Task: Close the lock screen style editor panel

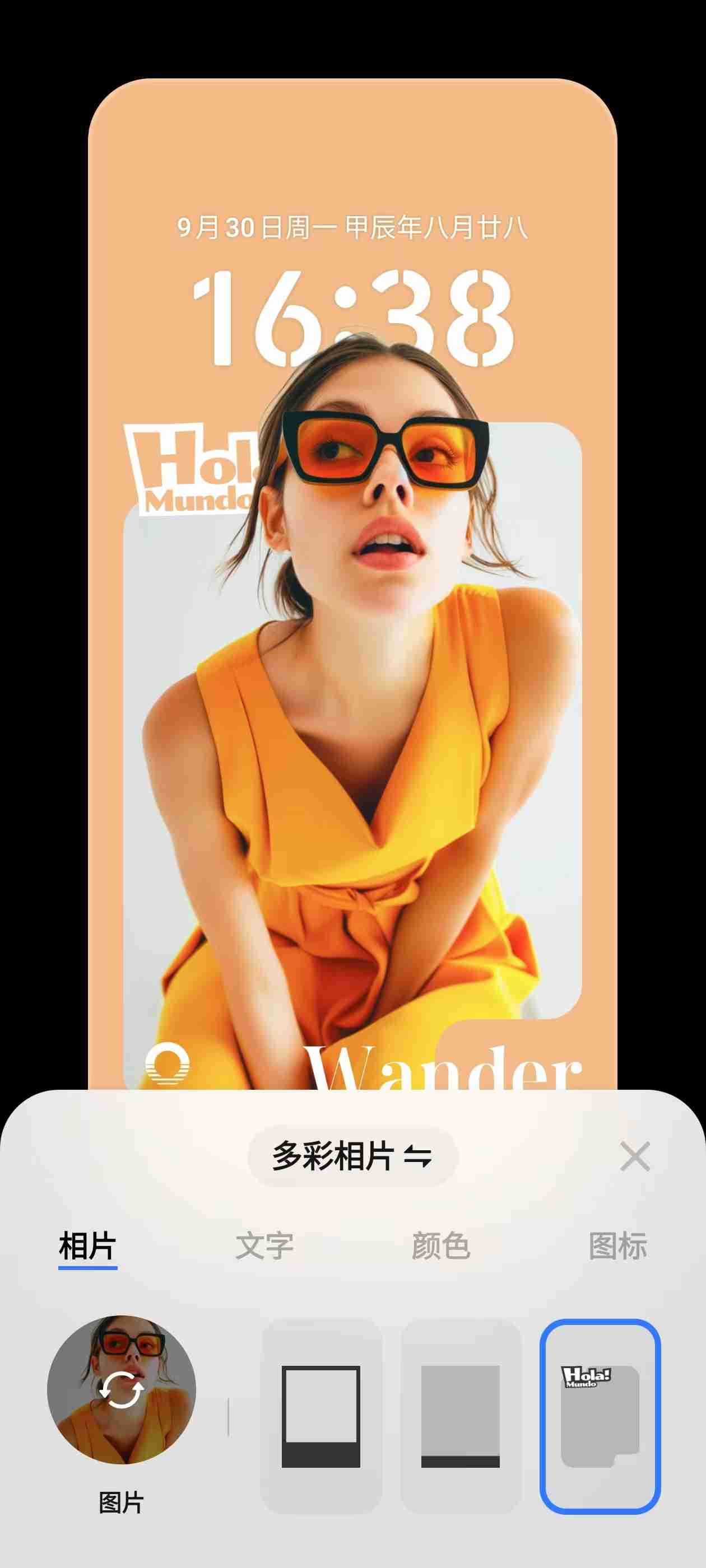Action: tap(635, 1156)
